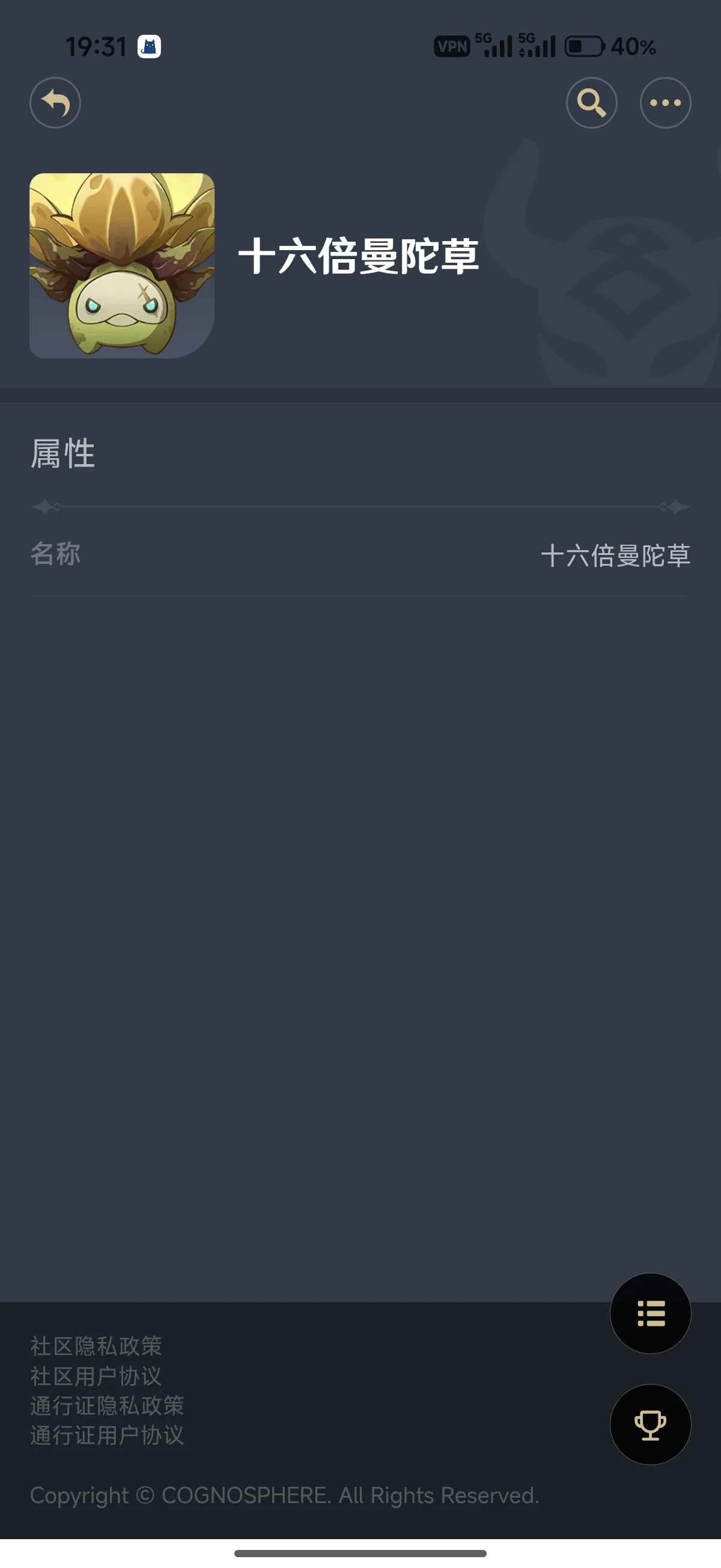Open 社区隐私政策 link
721x1568 pixels.
[96, 1346]
